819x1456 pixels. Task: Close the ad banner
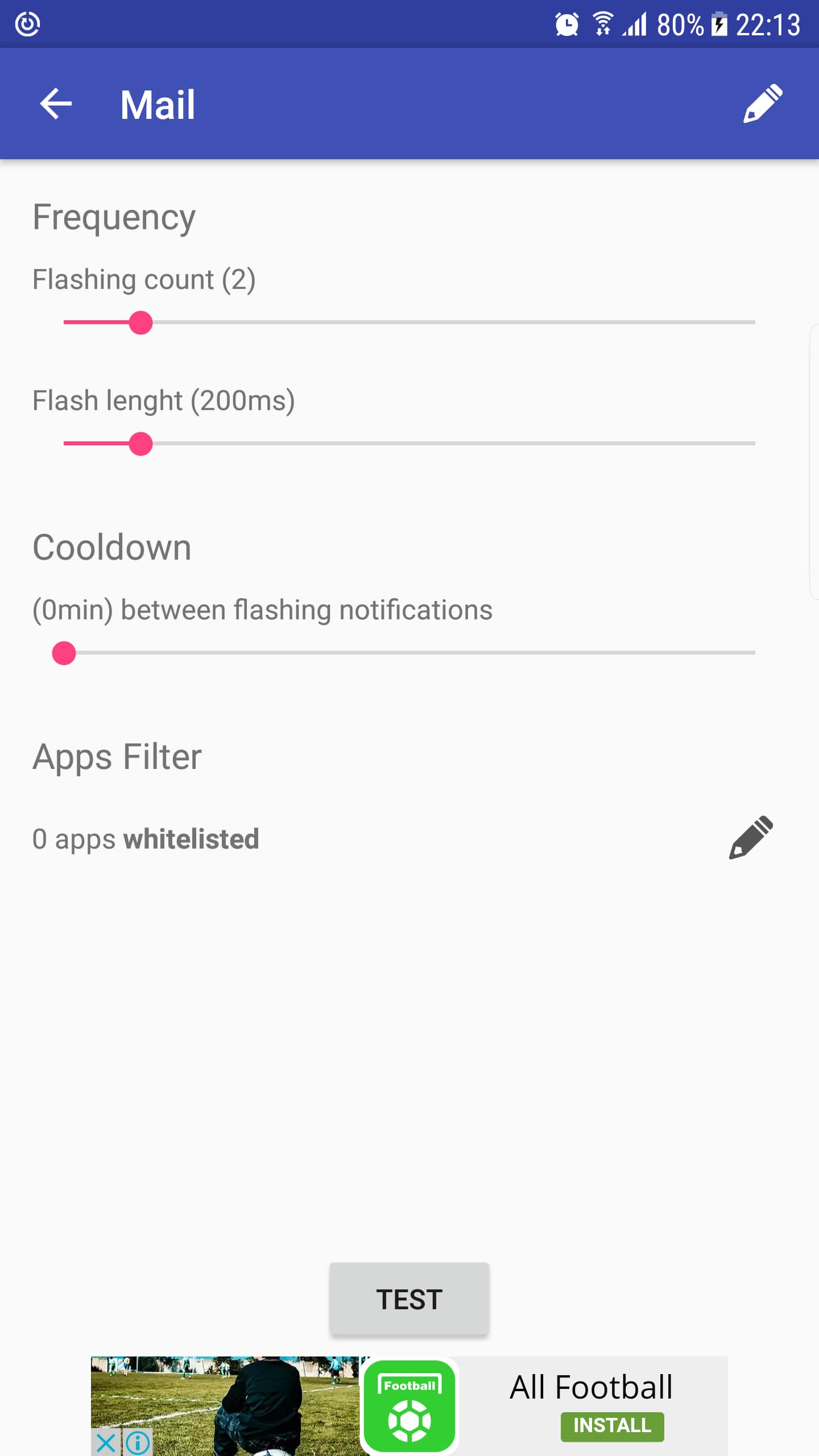pos(106,1442)
